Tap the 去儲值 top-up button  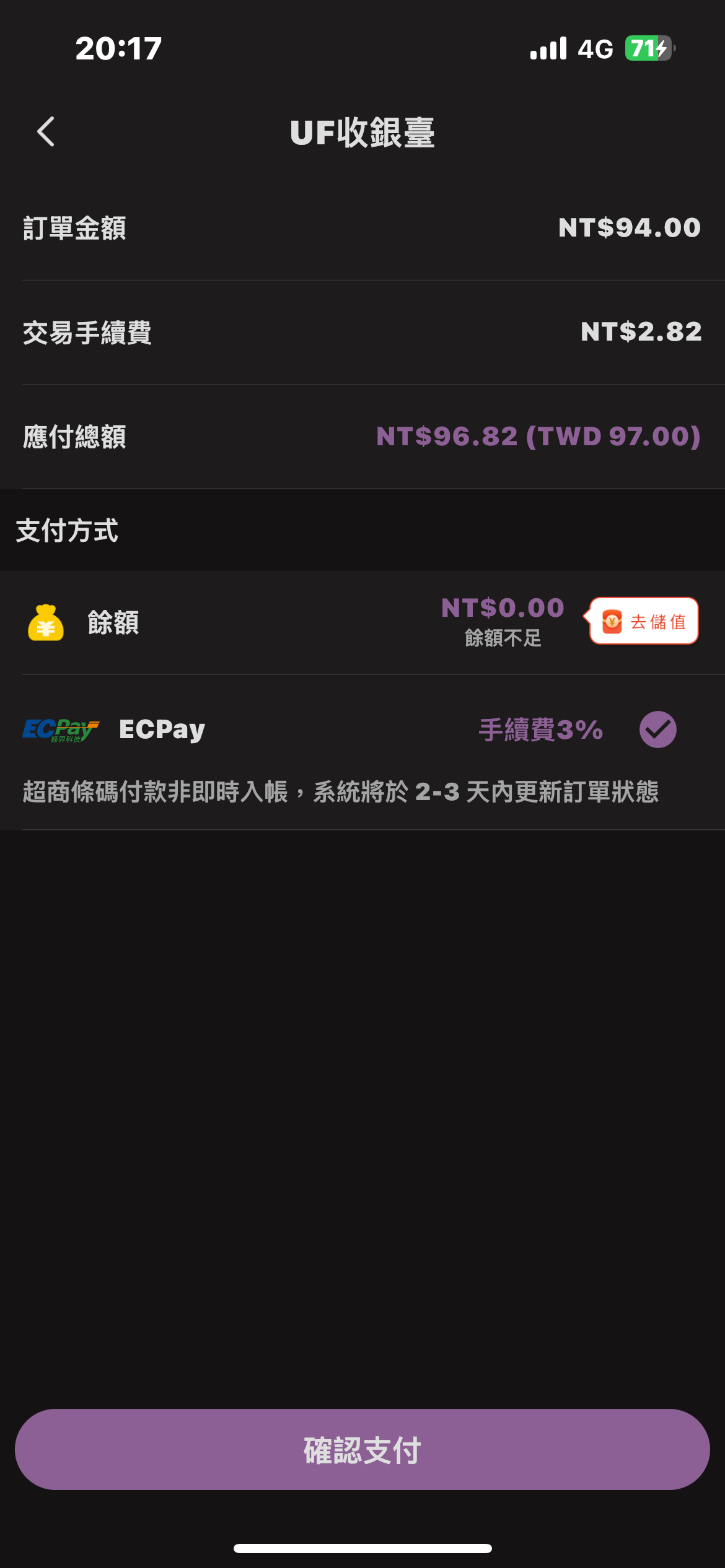coord(643,621)
